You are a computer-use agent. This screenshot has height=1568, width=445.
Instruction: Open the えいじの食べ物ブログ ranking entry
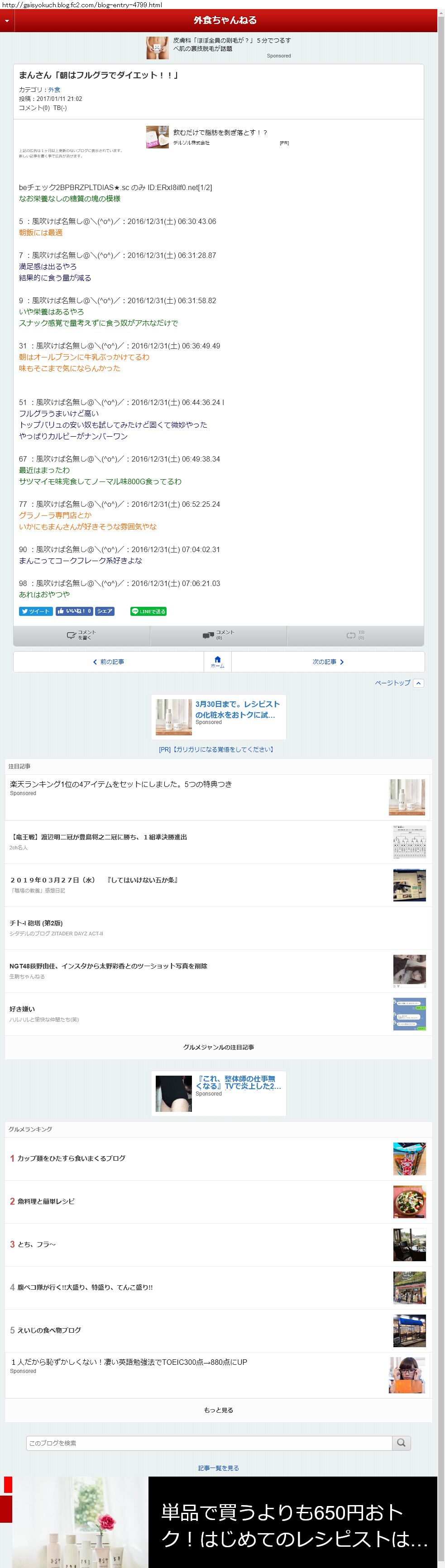click(x=49, y=1330)
